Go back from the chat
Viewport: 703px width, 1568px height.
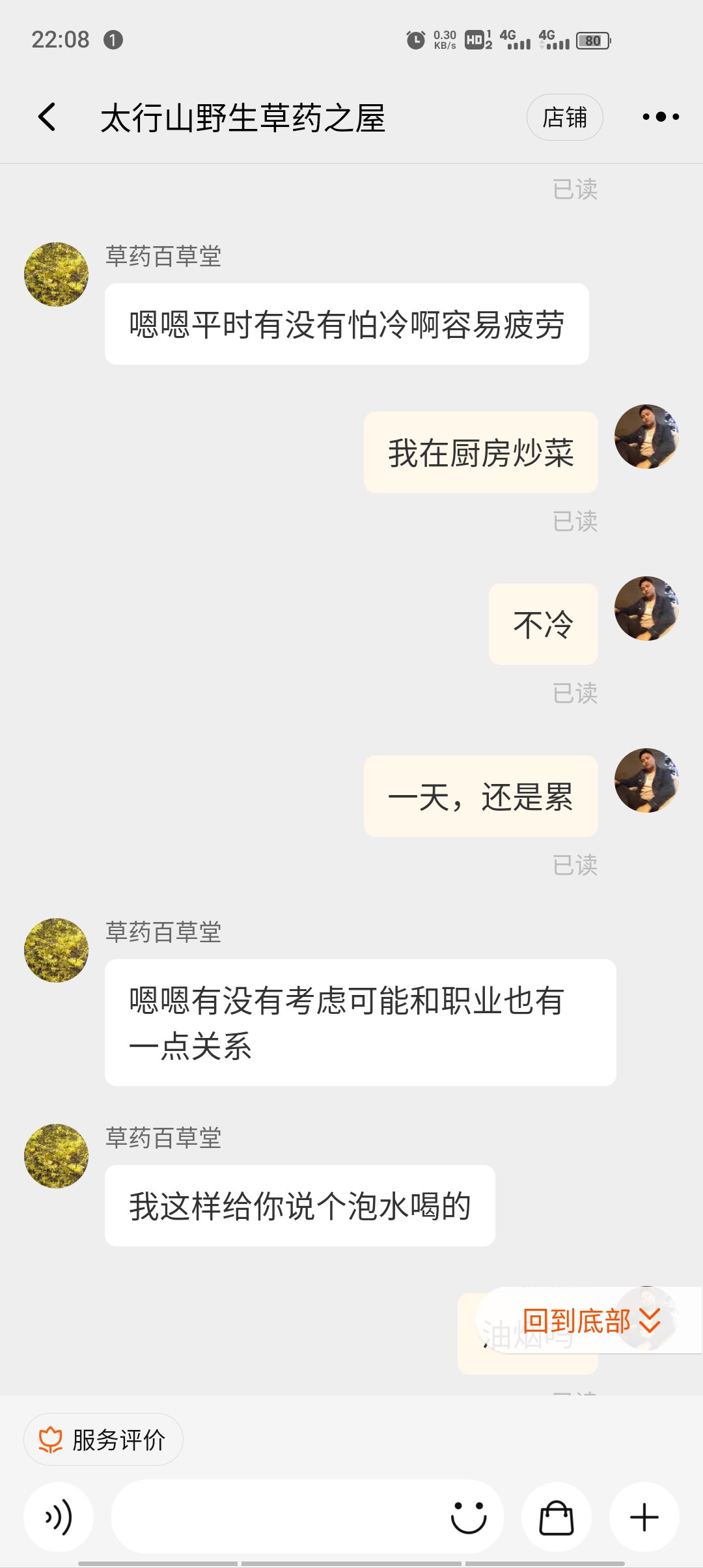coord(47,118)
